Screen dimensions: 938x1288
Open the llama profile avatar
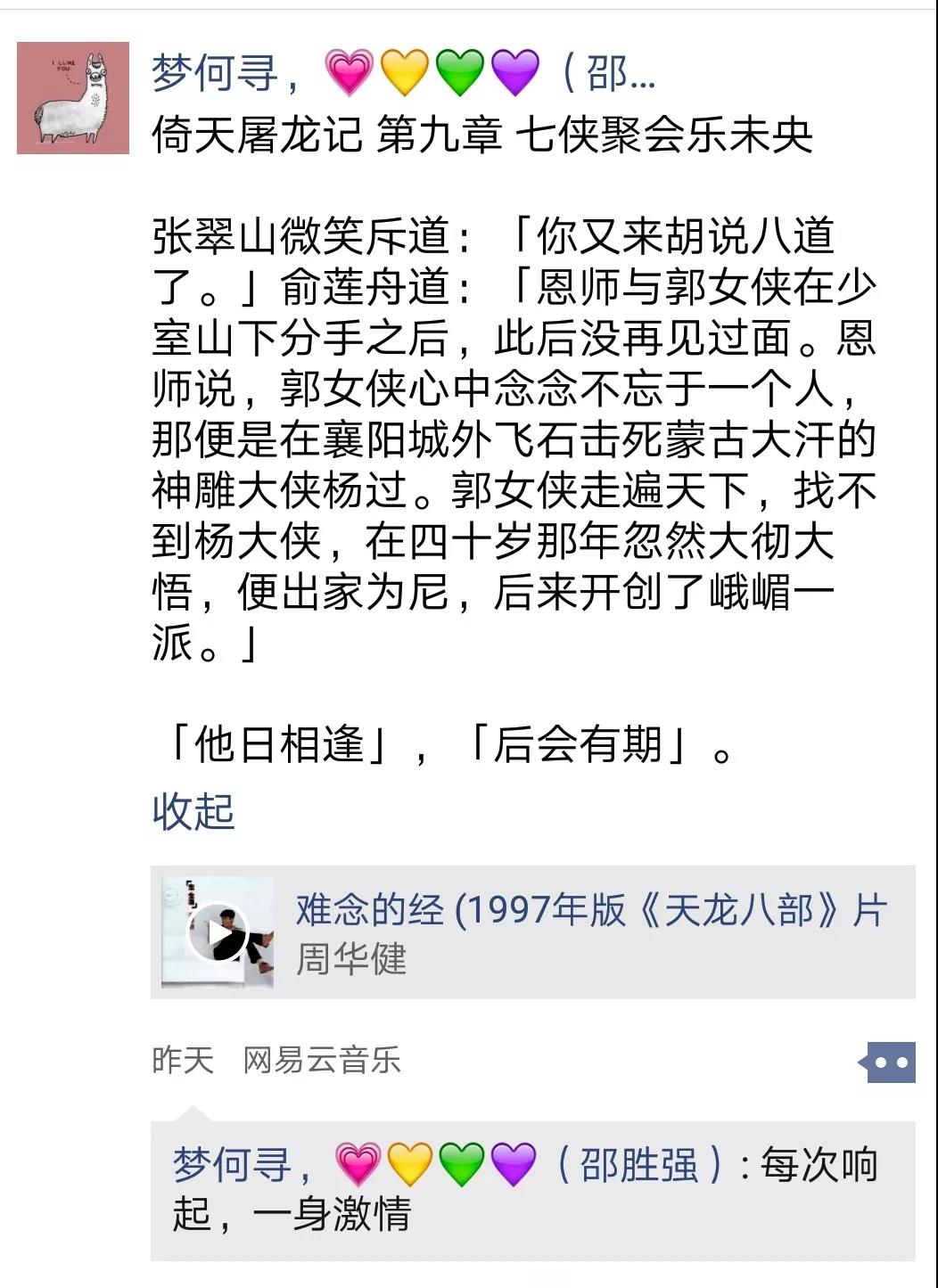pyautogui.click(x=73, y=97)
